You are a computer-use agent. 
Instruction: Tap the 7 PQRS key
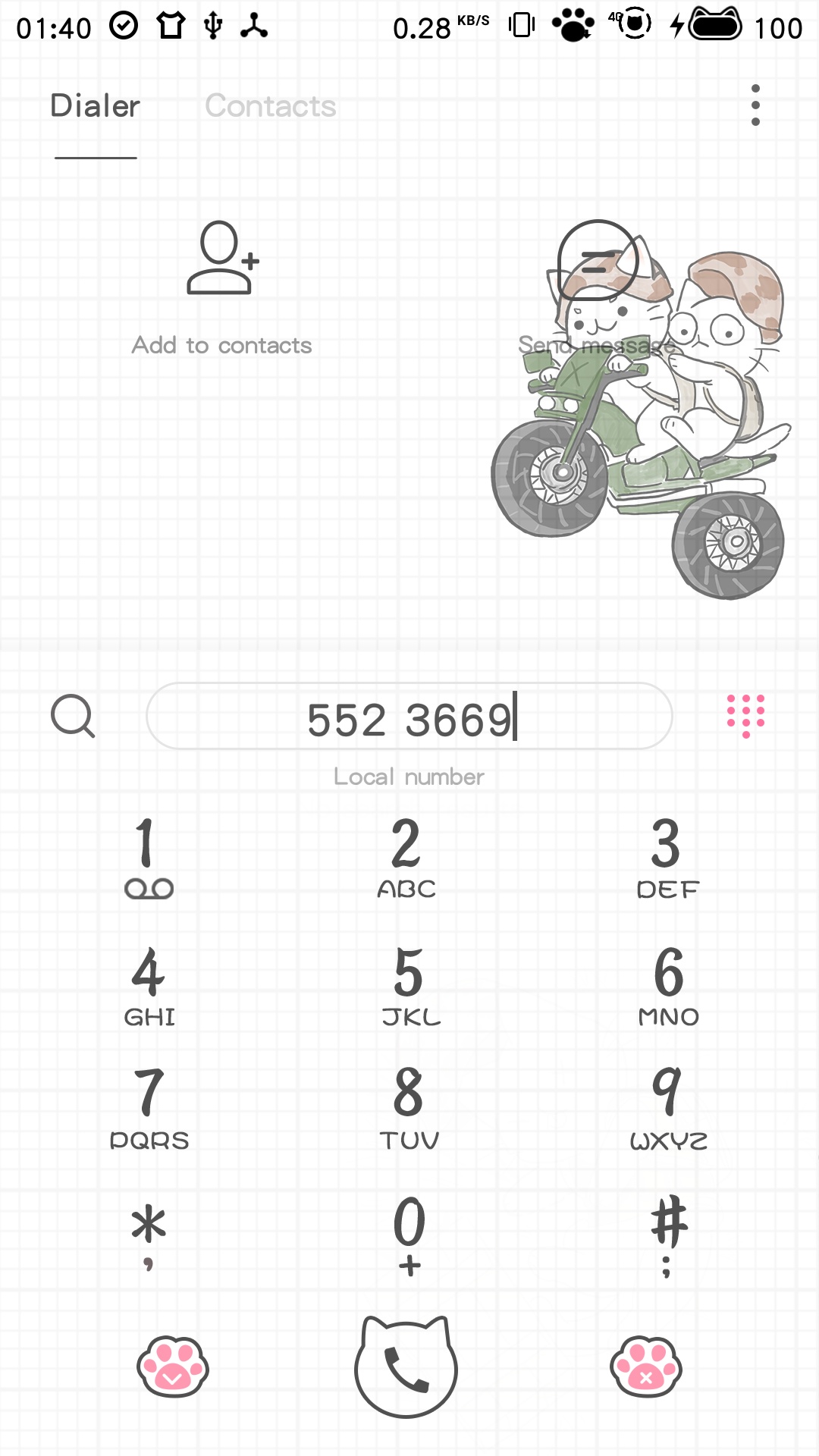[149, 1107]
